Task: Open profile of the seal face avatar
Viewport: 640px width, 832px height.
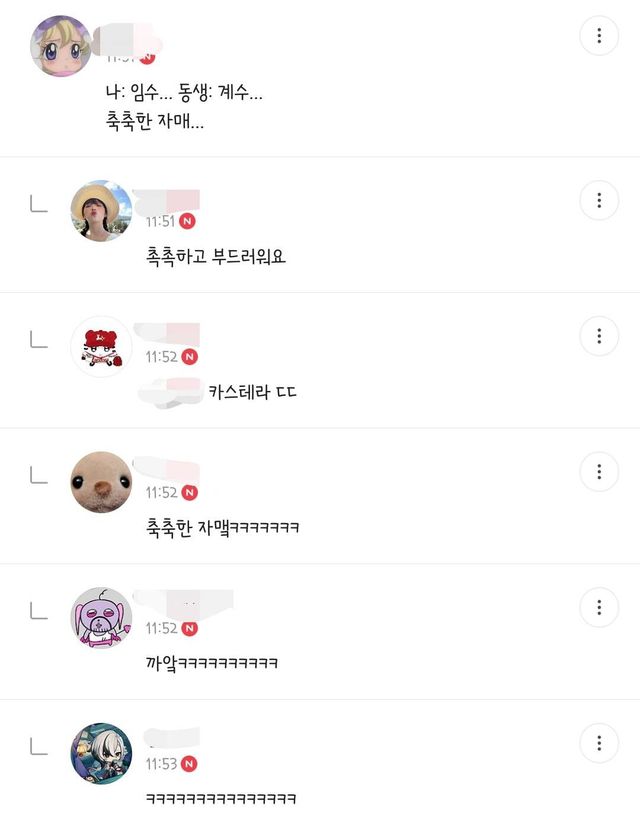Action: [101, 483]
